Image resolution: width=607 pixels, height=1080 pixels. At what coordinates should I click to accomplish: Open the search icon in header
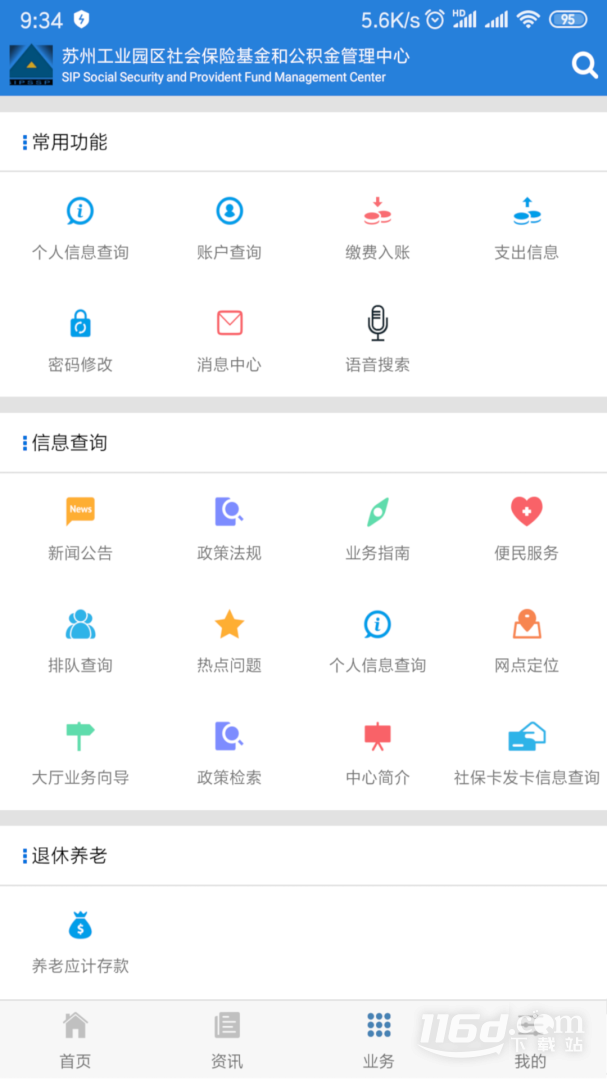tap(584, 65)
